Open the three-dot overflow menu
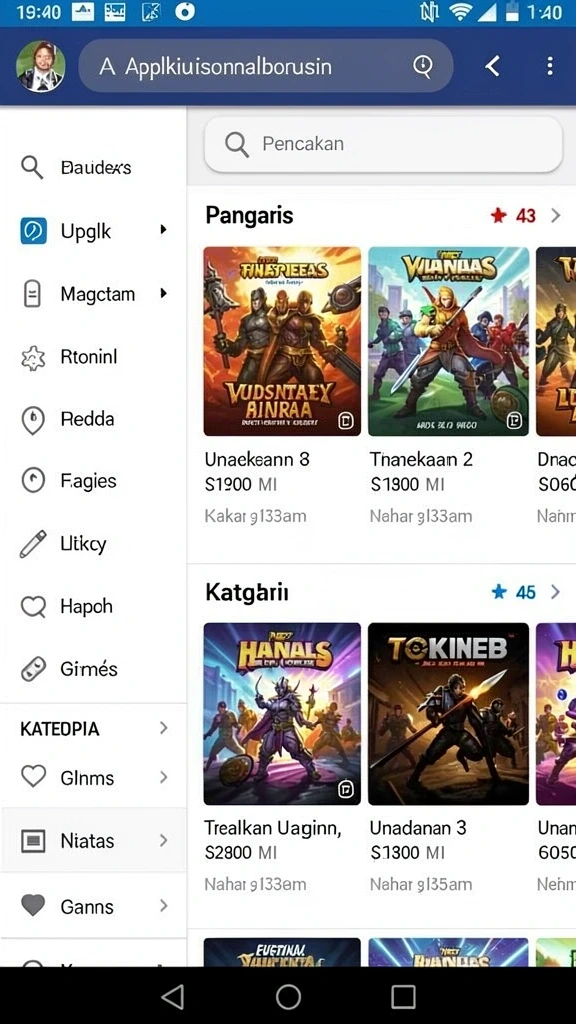This screenshot has width=576, height=1024. [x=550, y=66]
